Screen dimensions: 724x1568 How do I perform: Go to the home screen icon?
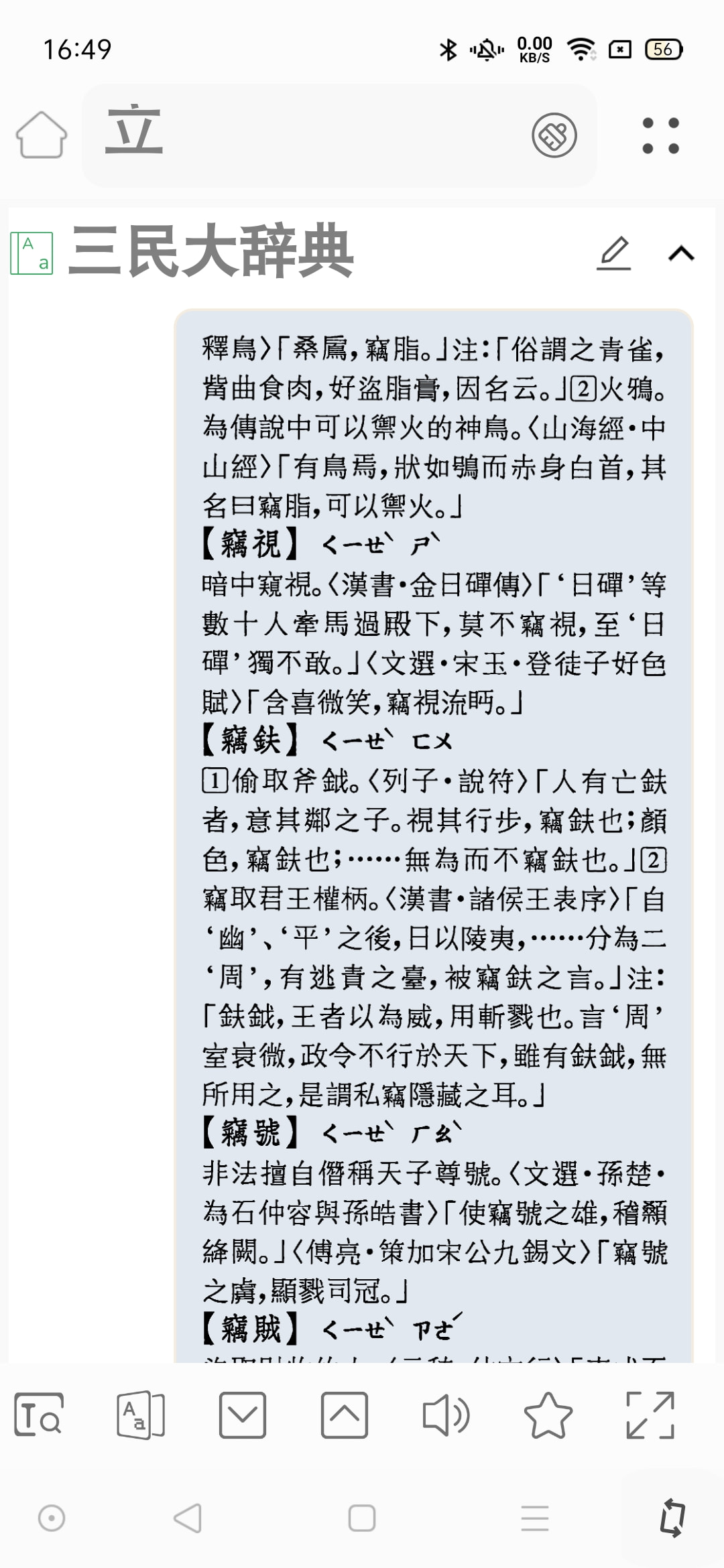(42, 135)
